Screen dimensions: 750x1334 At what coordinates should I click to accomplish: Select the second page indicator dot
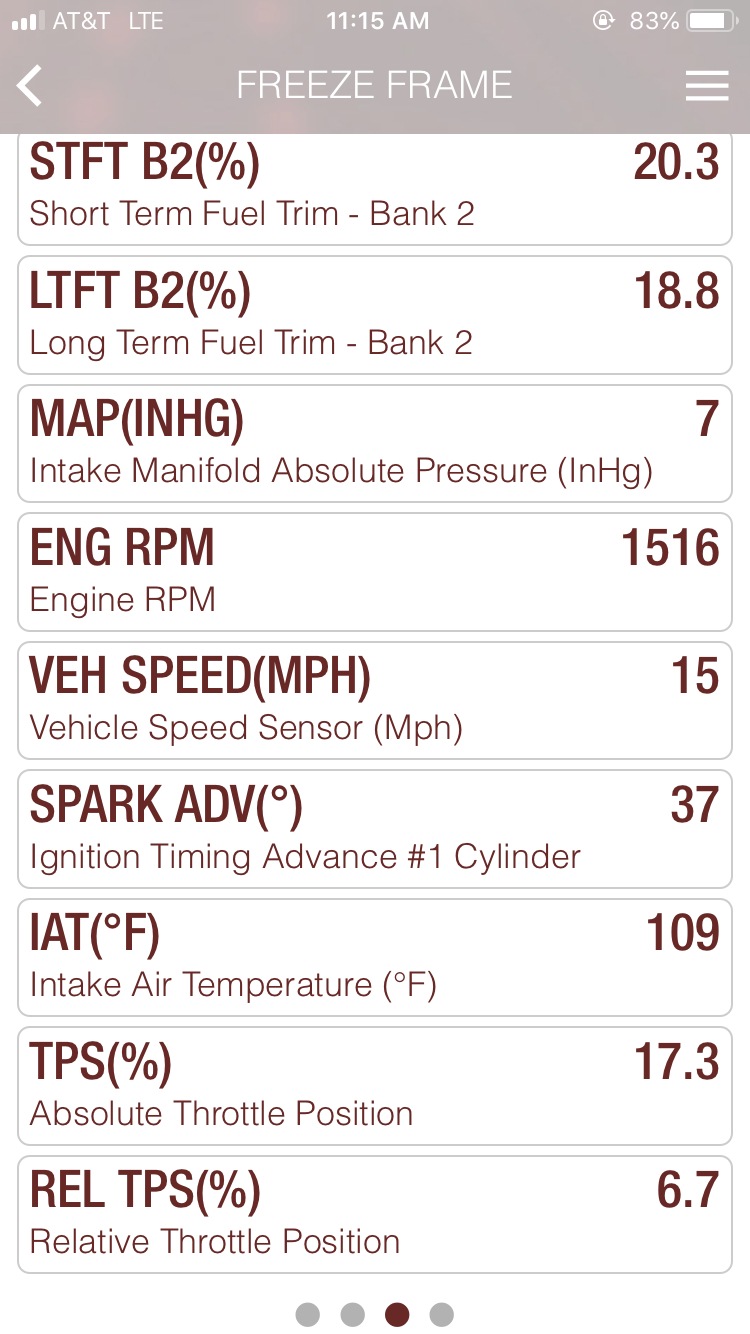[x=352, y=1314]
